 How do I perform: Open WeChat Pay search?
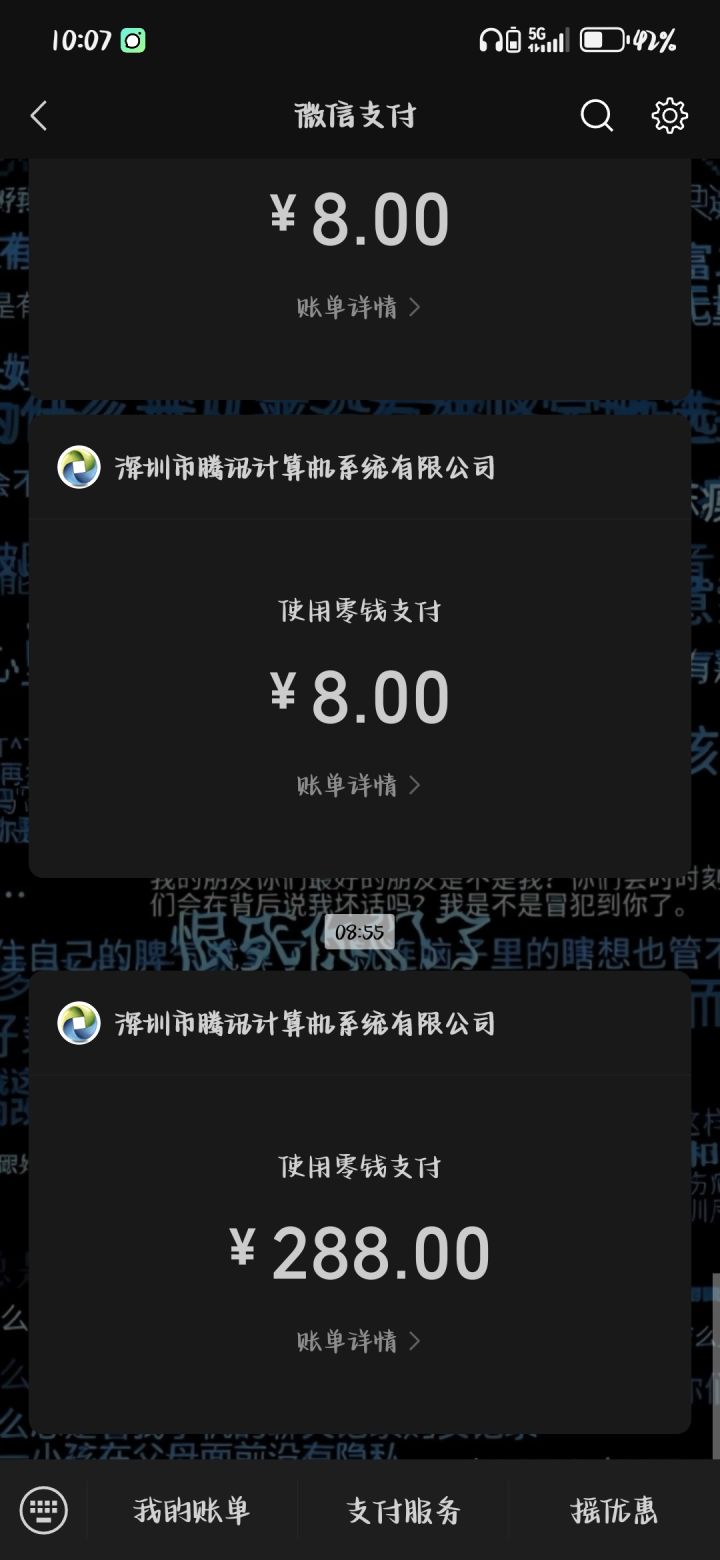597,115
